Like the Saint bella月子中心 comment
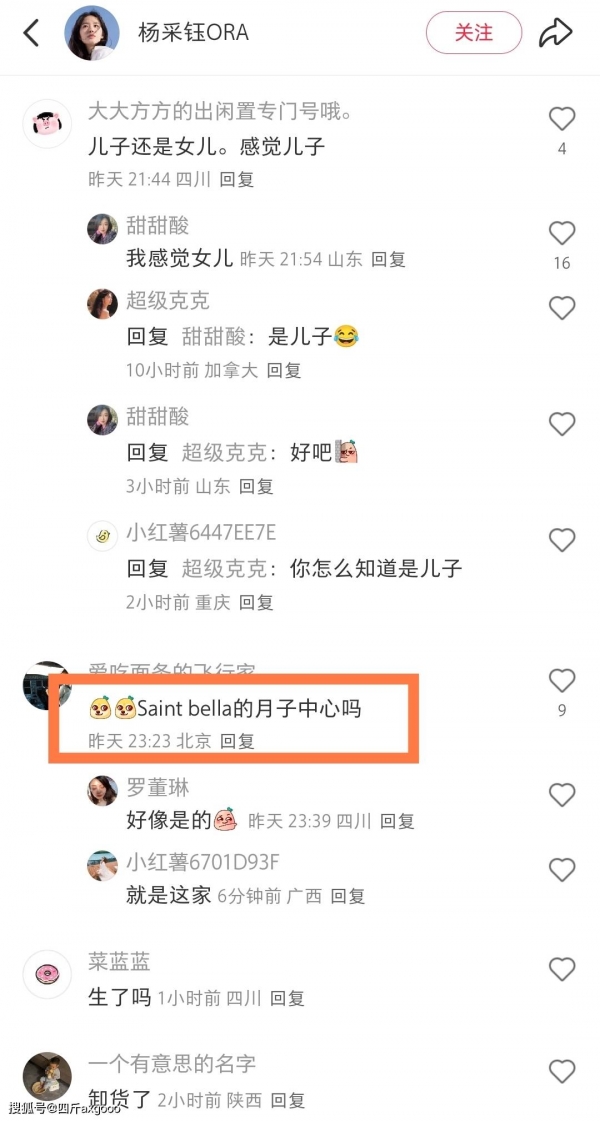The width and height of the screenshot is (600, 1121). (562, 681)
